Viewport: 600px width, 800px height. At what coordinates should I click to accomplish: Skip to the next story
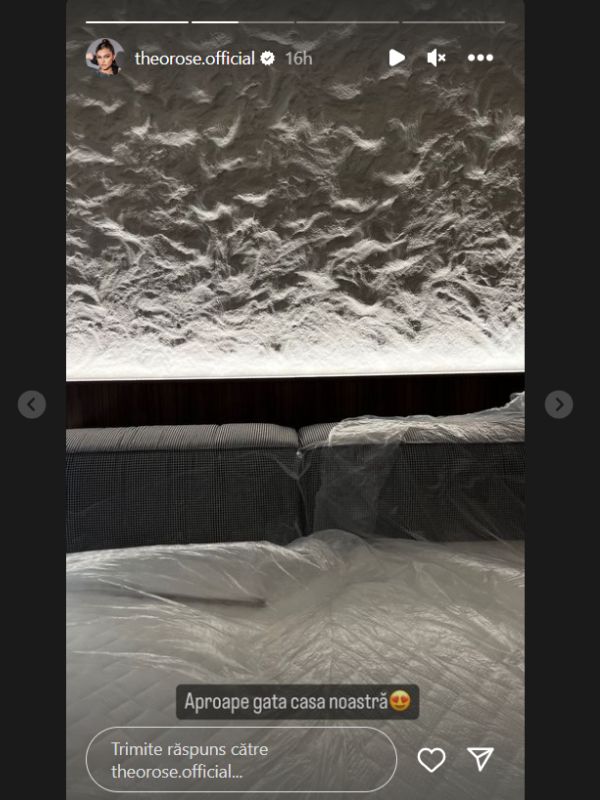[558, 404]
